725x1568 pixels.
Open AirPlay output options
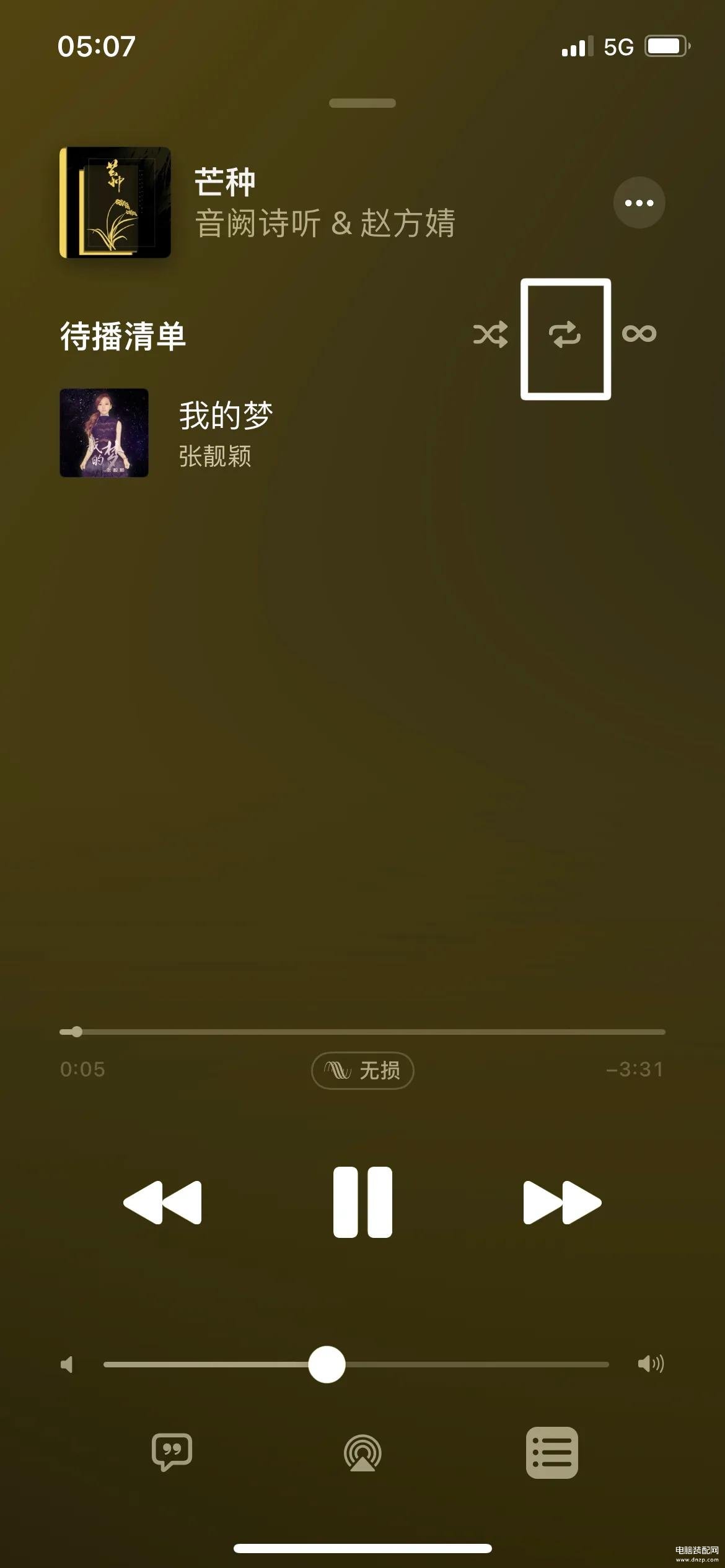click(x=362, y=1453)
